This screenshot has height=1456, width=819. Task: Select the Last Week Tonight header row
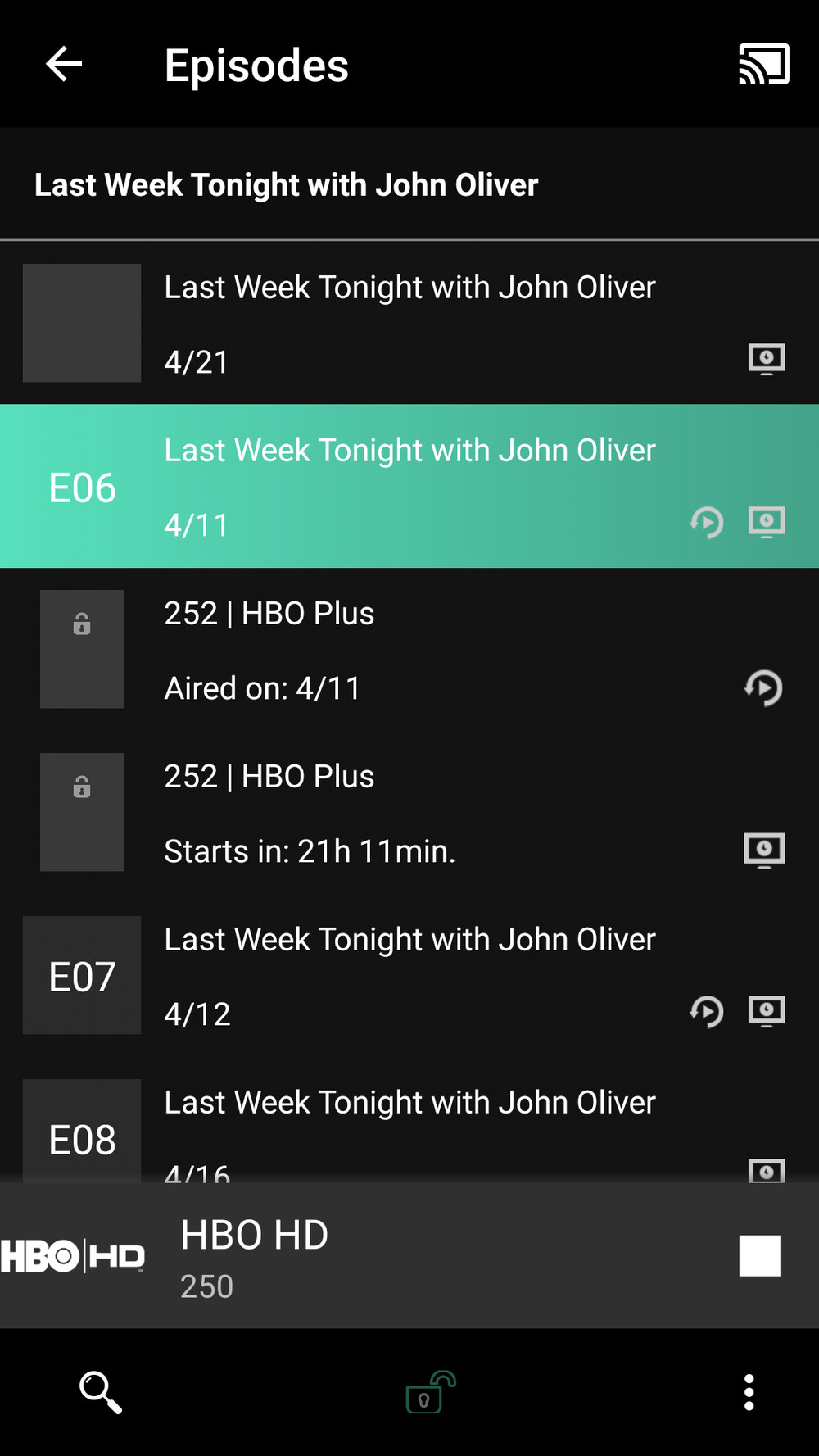click(285, 184)
